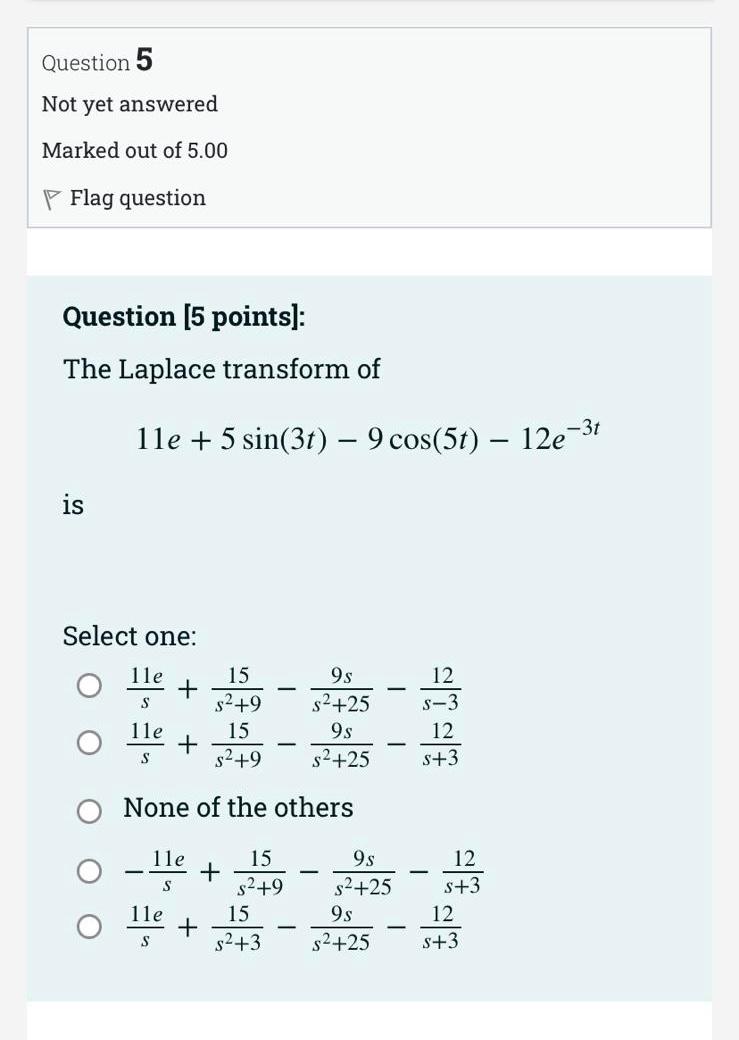Select the None of the others option
Screen dimensions: 739x1040
click(91, 810)
